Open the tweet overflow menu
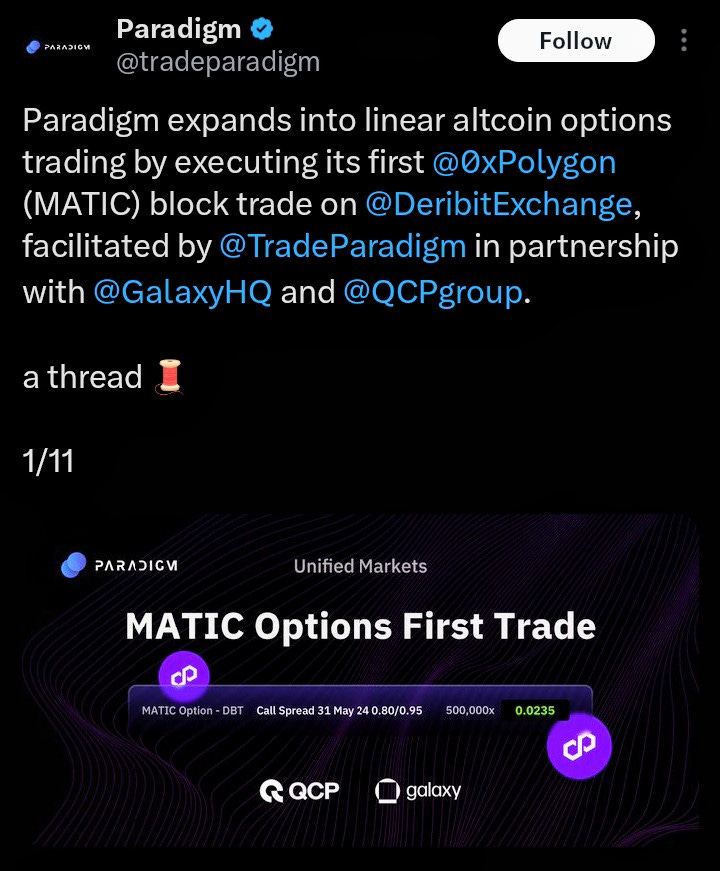The image size is (720, 871). 684,41
